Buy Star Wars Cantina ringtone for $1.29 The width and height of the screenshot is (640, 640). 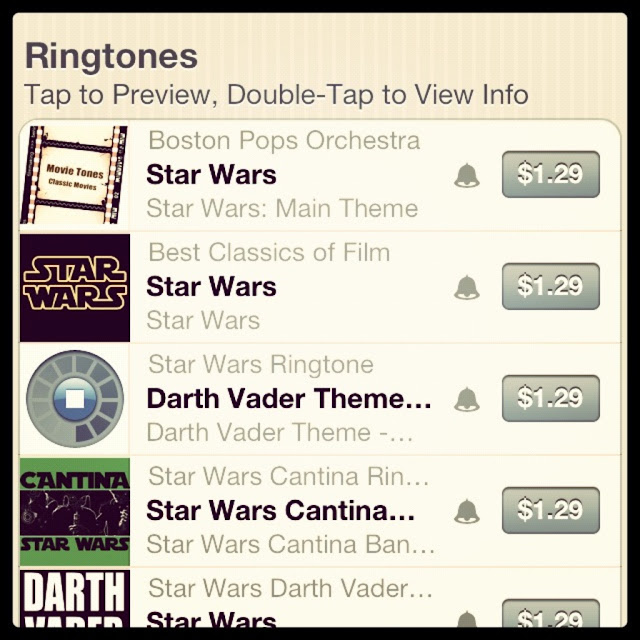(x=551, y=510)
